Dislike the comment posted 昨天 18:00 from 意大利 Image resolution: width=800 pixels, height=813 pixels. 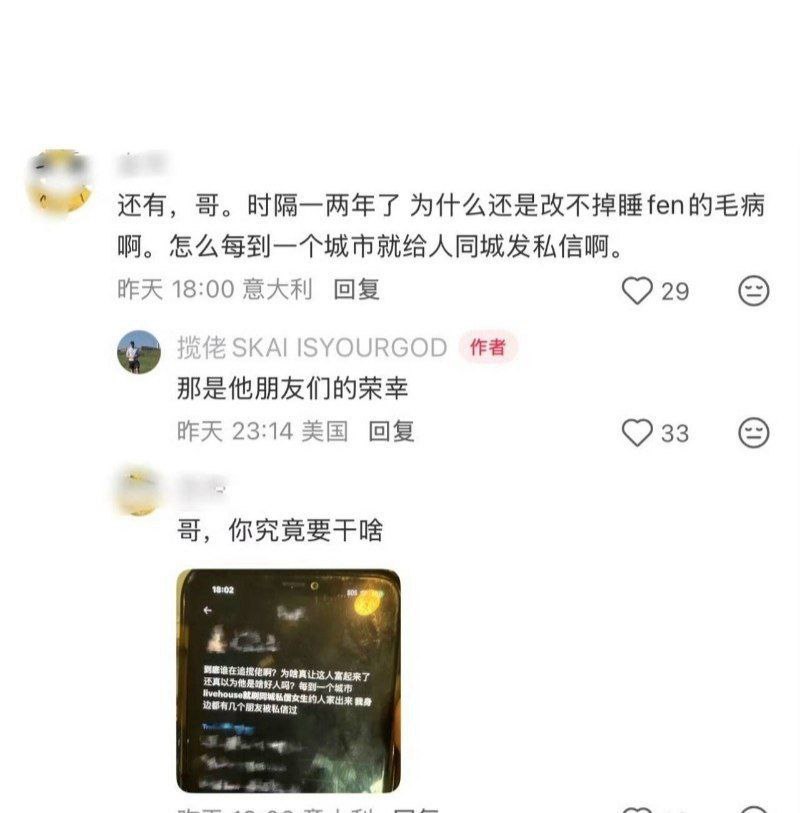753,291
